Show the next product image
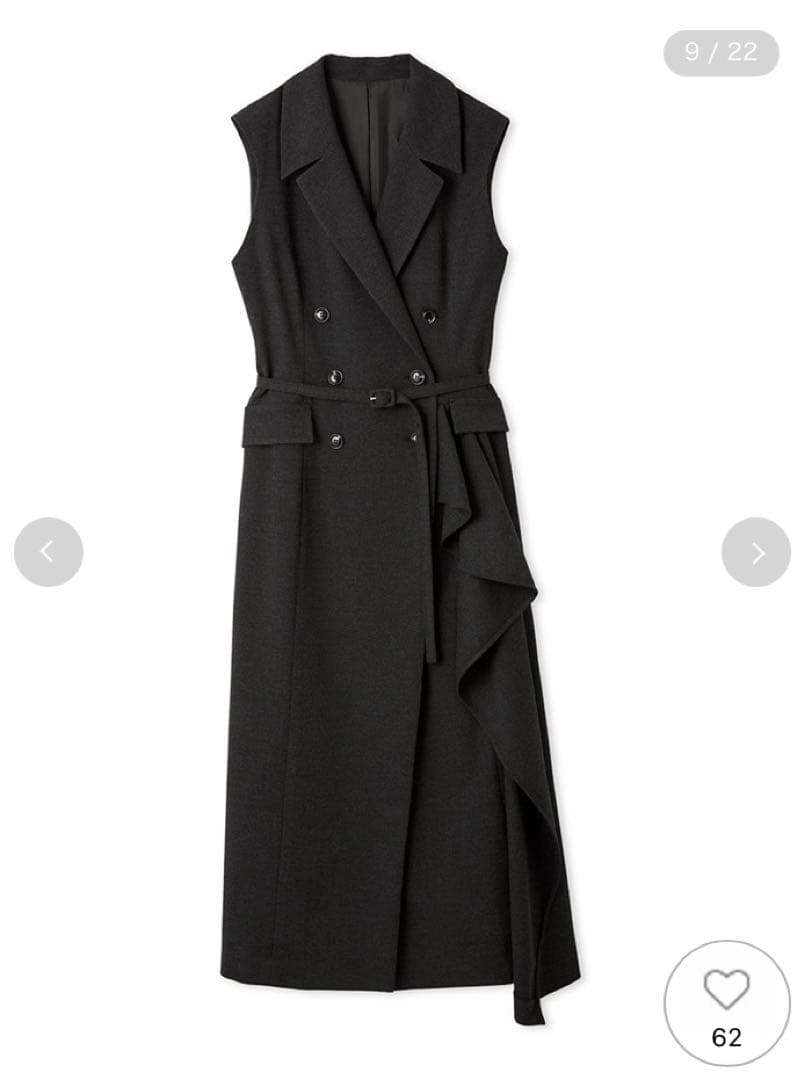 756,552
